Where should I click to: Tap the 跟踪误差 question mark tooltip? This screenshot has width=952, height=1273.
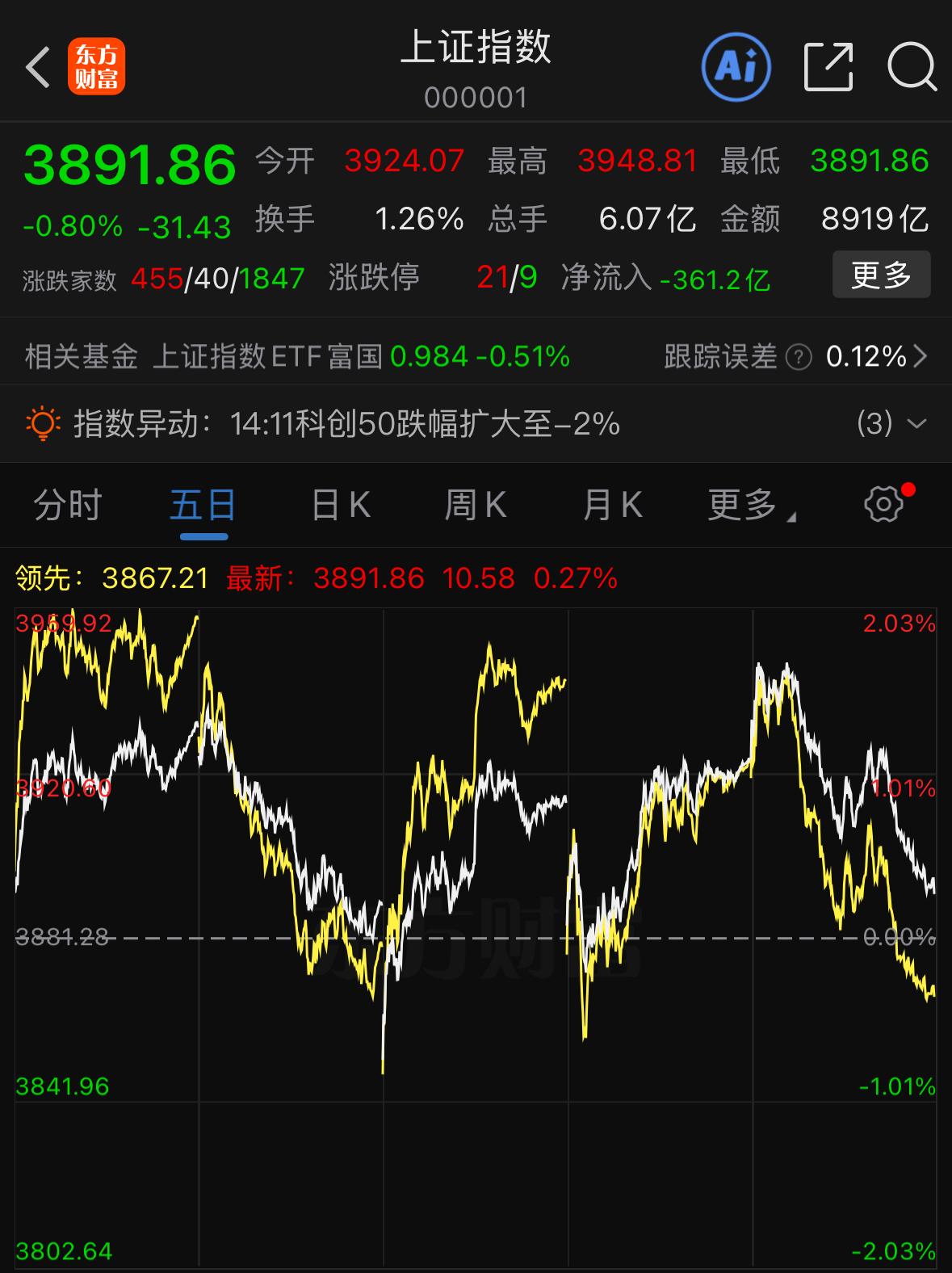click(797, 356)
